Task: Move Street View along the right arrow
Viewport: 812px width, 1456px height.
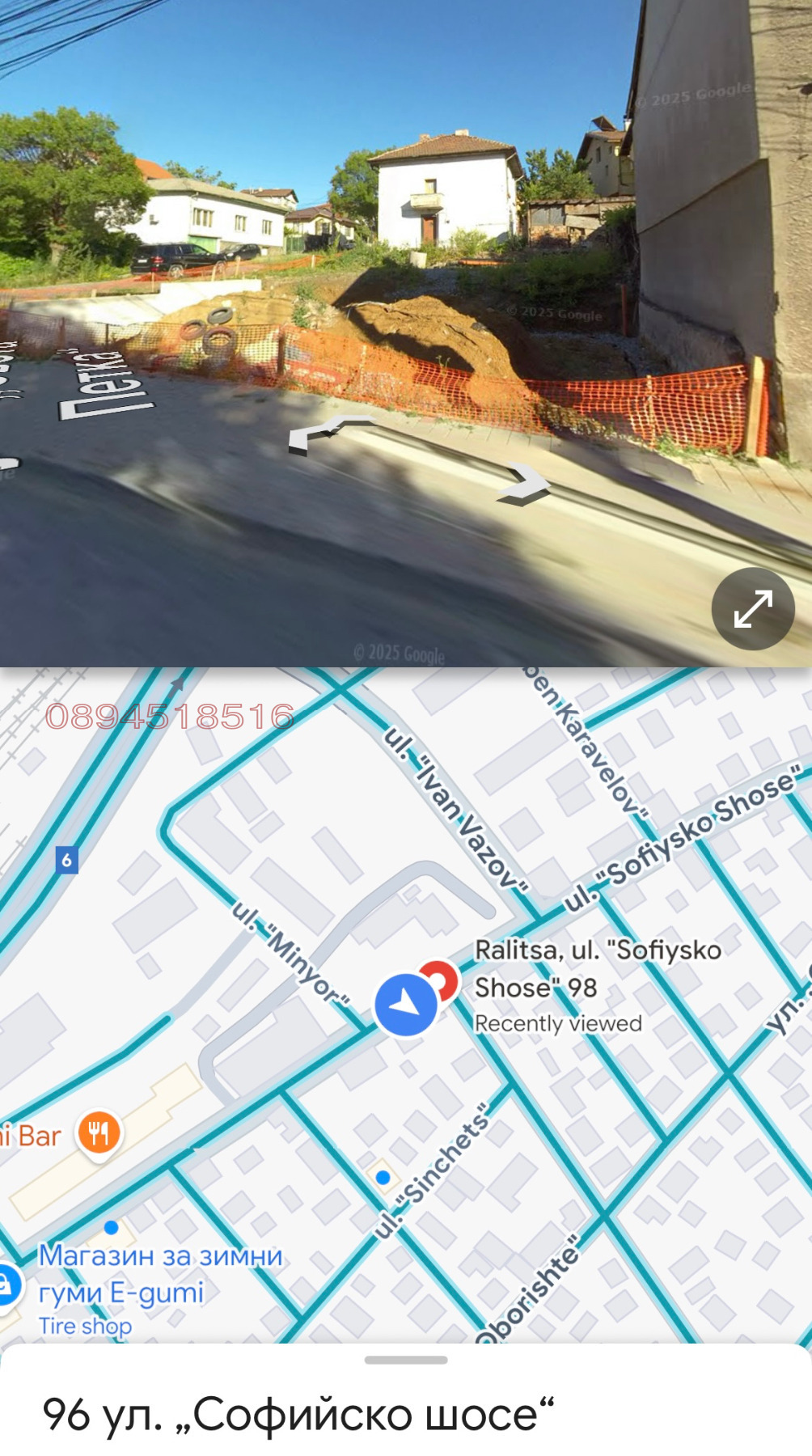Action: coord(524,485)
